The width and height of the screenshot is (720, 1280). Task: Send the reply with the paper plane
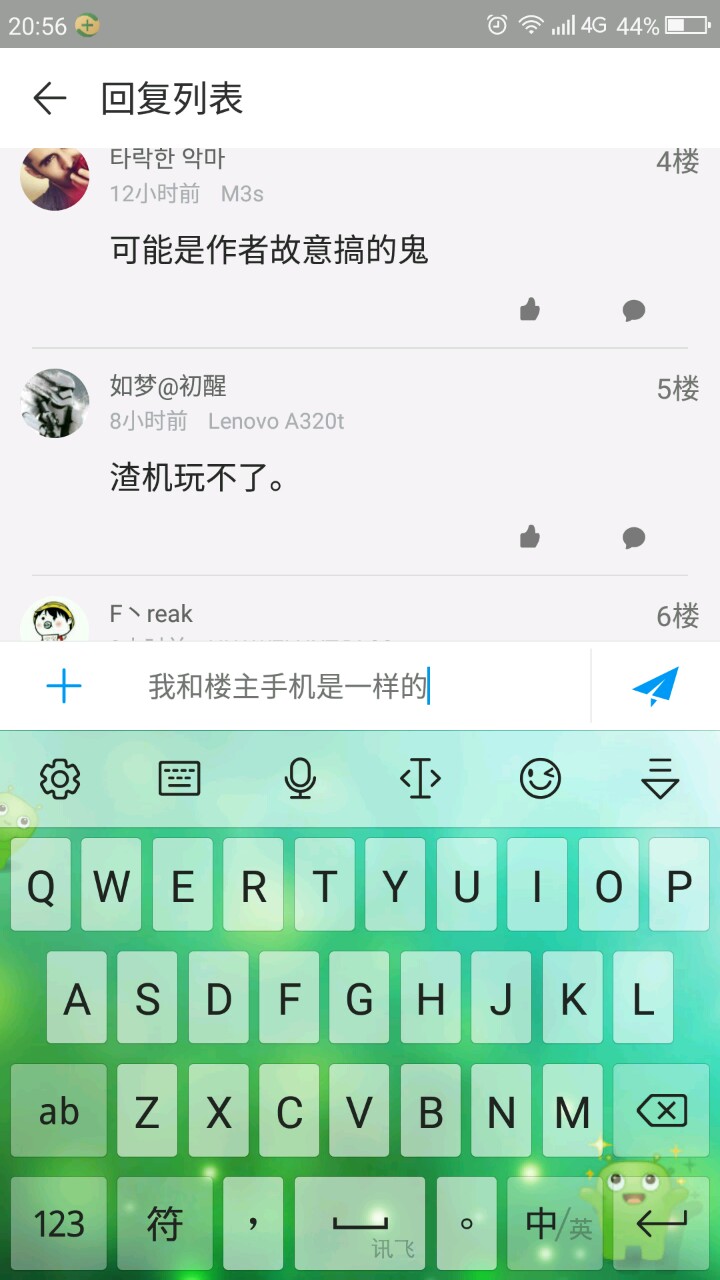[x=656, y=686]
